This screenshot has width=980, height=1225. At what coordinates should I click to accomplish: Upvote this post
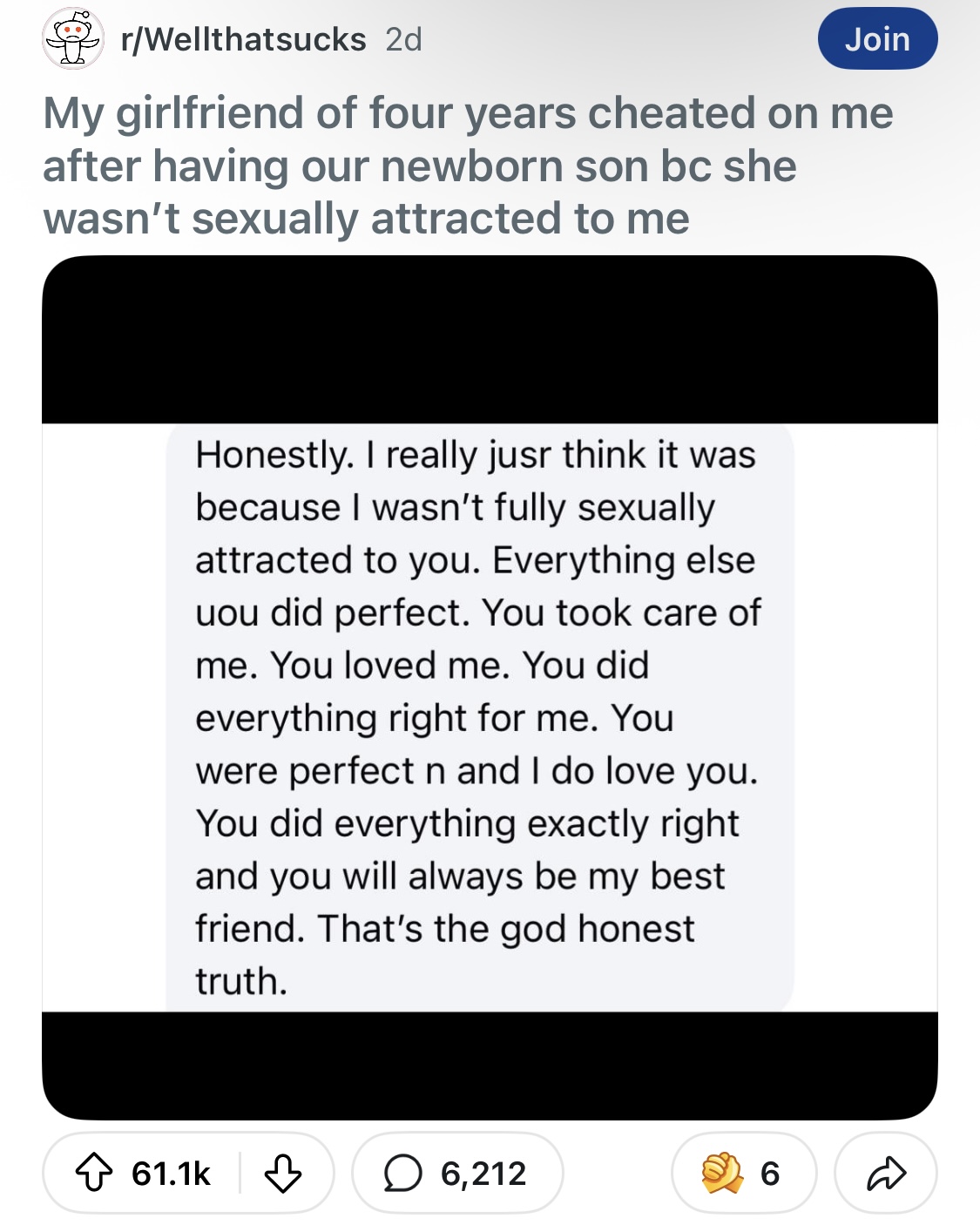point(93,1173)
